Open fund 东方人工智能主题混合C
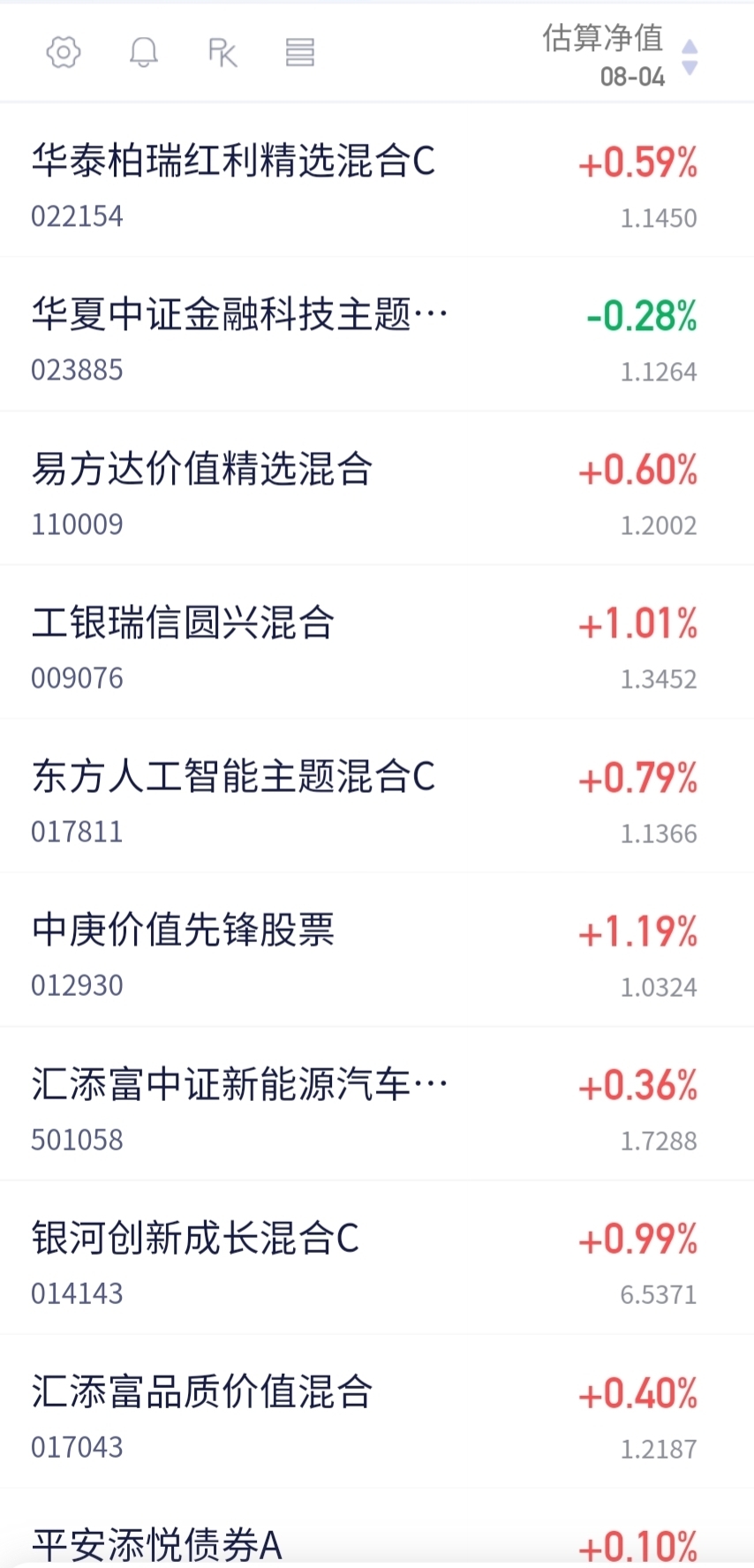The image size is (754, 1568). [377, 796]
